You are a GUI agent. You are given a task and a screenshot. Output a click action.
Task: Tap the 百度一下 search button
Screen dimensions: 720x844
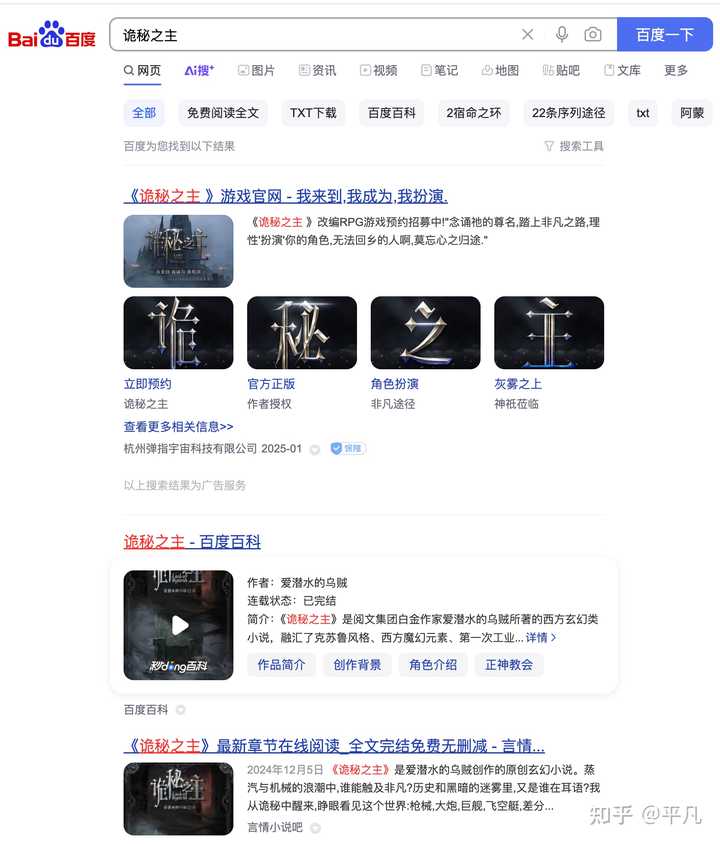664,35
